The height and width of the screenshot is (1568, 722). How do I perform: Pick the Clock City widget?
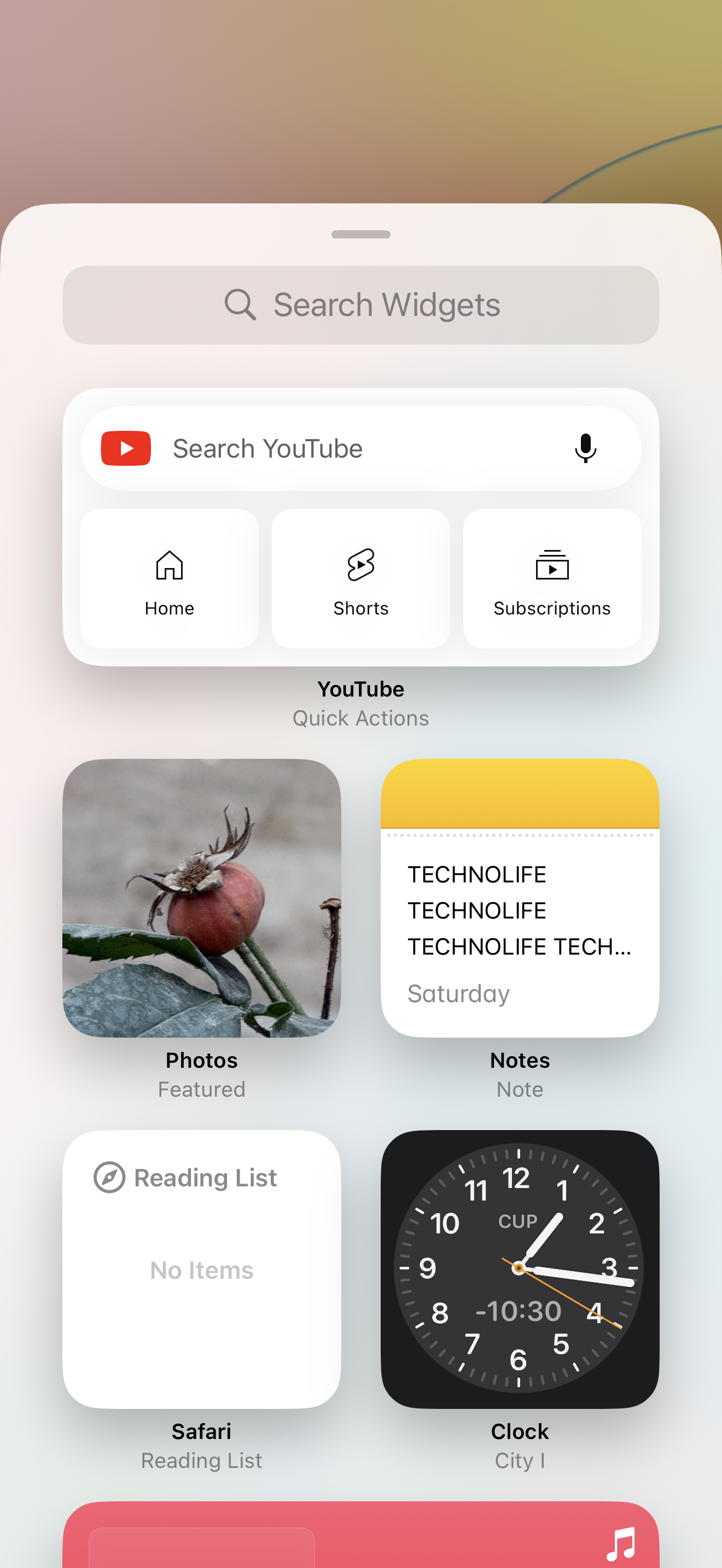point(519,1269)
